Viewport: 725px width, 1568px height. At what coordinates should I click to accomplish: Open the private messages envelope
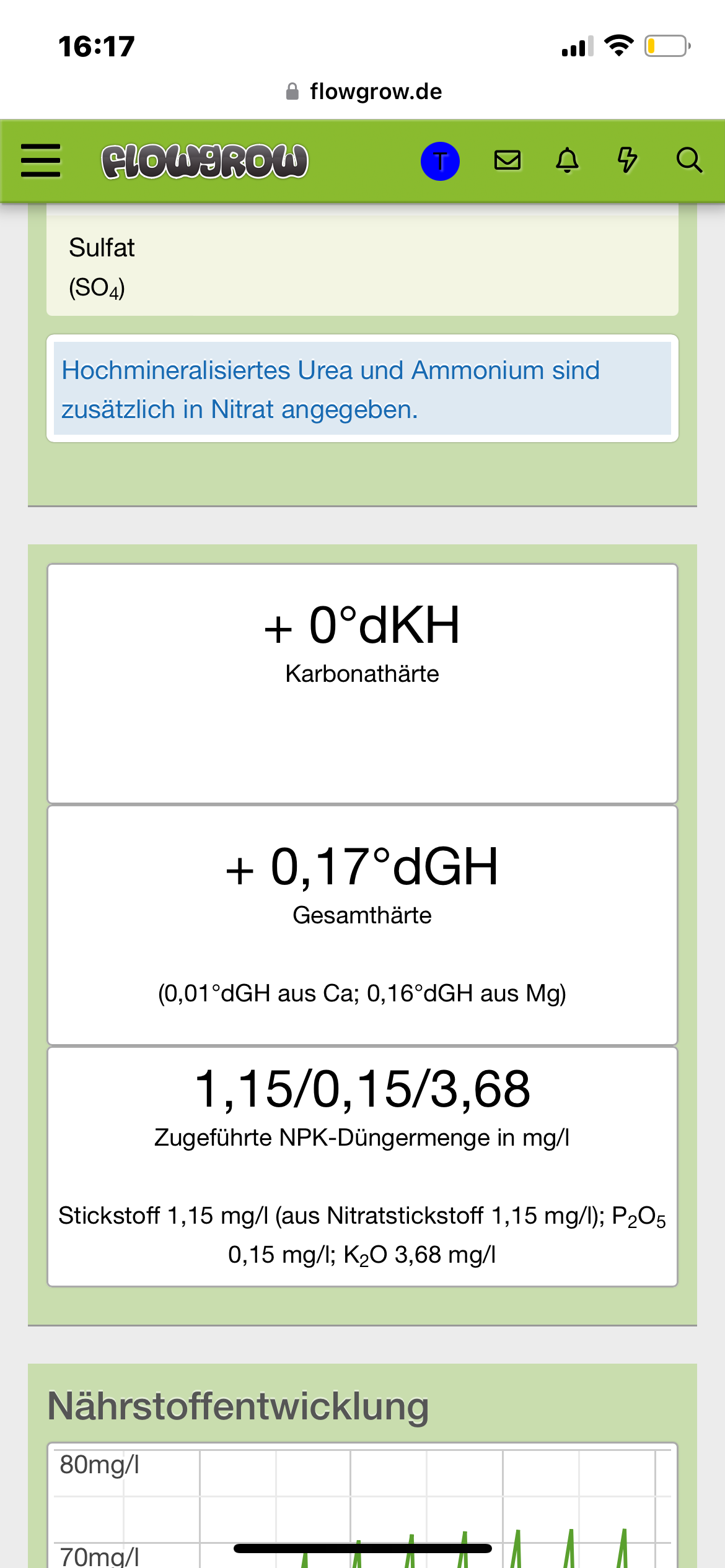[x=507, y=160]
